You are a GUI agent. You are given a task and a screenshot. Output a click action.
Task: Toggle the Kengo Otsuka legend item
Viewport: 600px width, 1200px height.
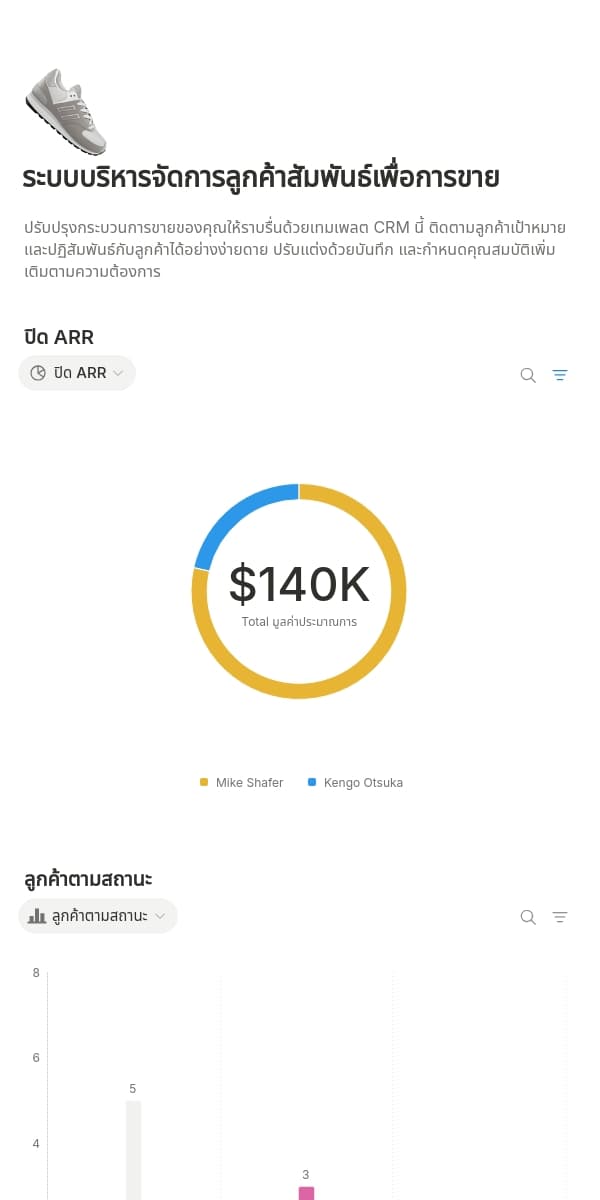(x=355, y=783)
